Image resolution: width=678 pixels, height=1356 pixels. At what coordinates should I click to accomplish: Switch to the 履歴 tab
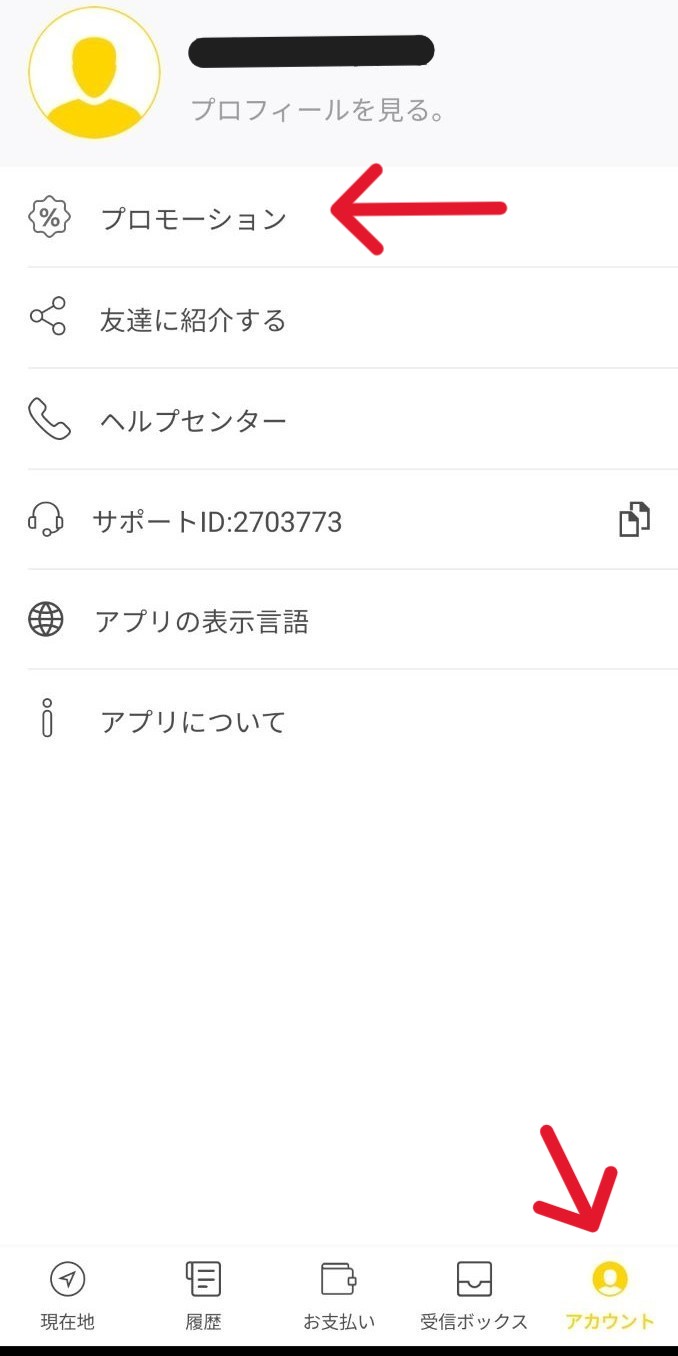[203, 1296]
